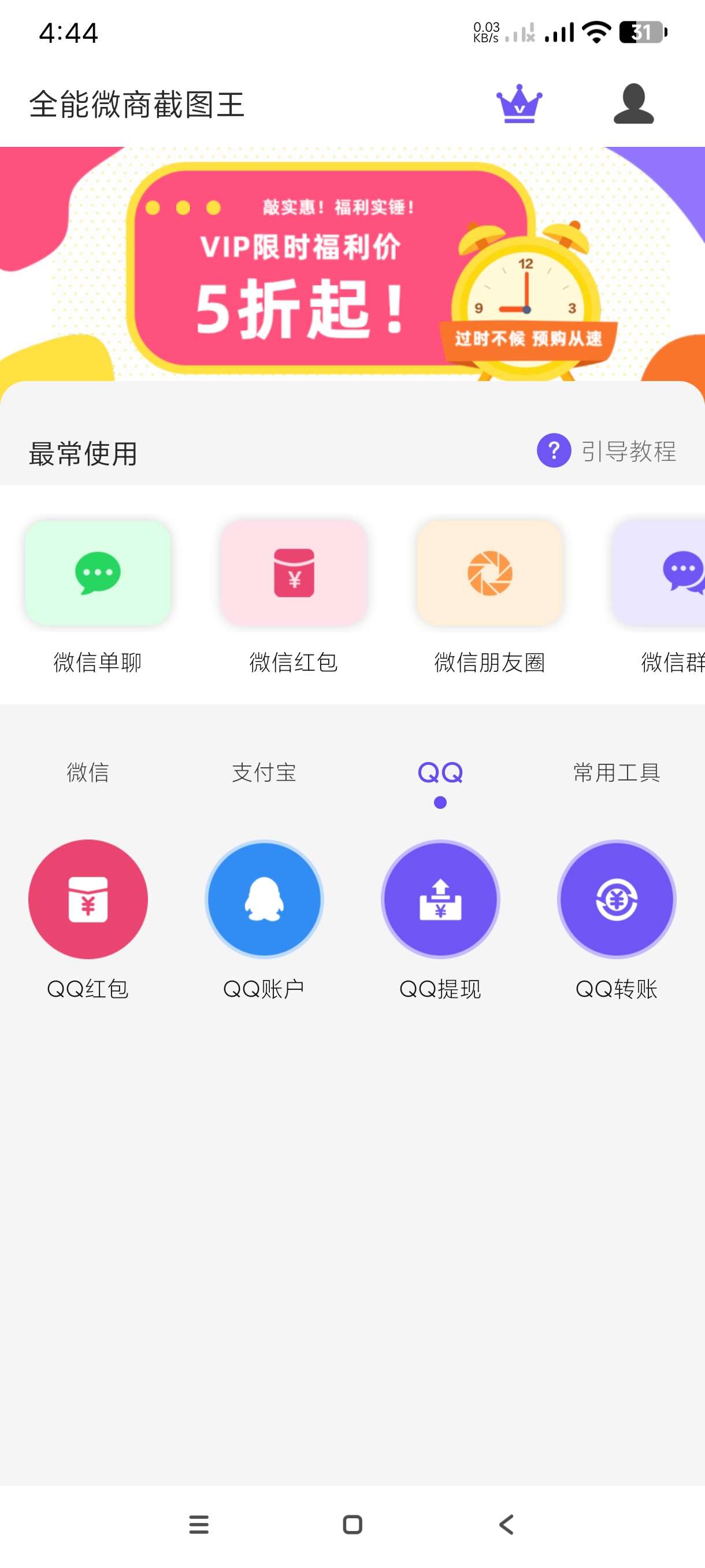Open 微信红包 screenshot tool
Screen dimensions: 705x1568
293,573
